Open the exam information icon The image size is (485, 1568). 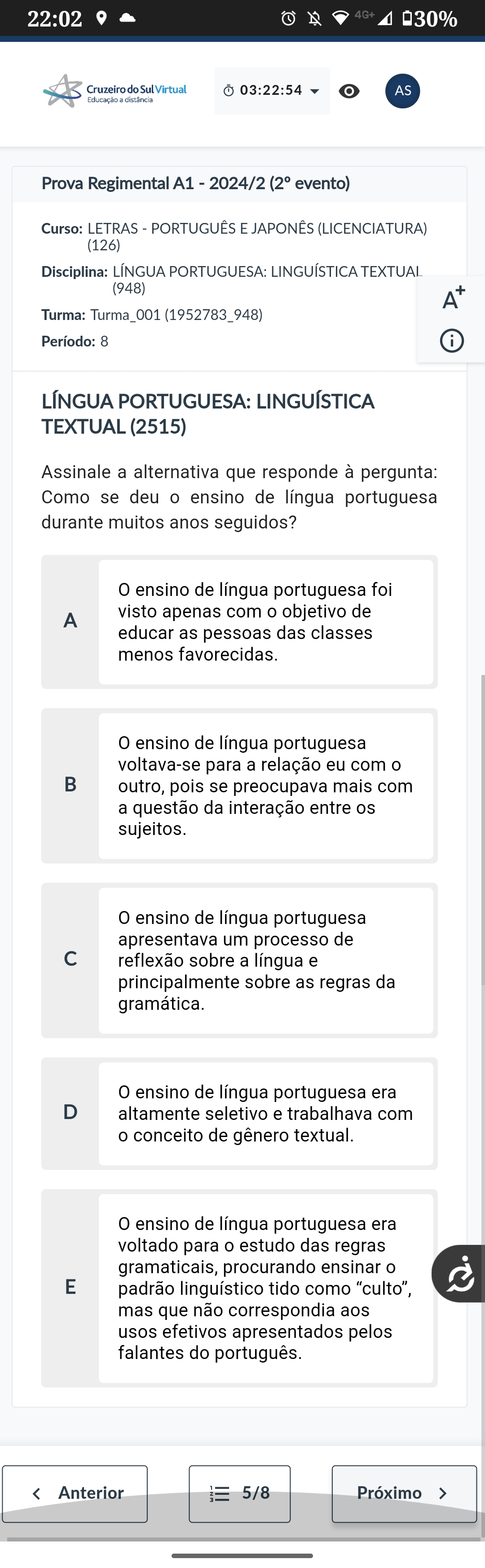(x=451, y=341)
